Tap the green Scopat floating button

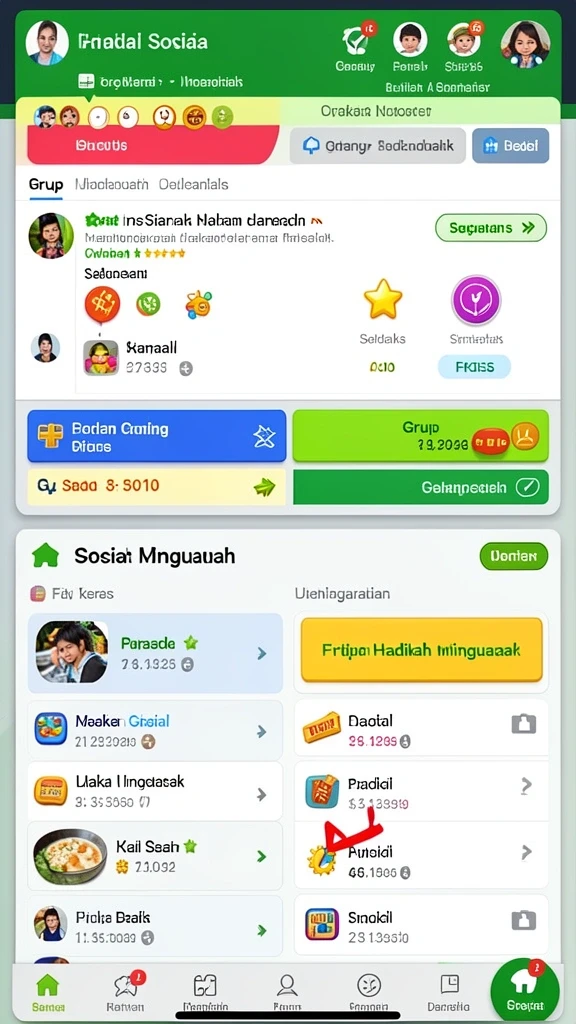point(525,989)
